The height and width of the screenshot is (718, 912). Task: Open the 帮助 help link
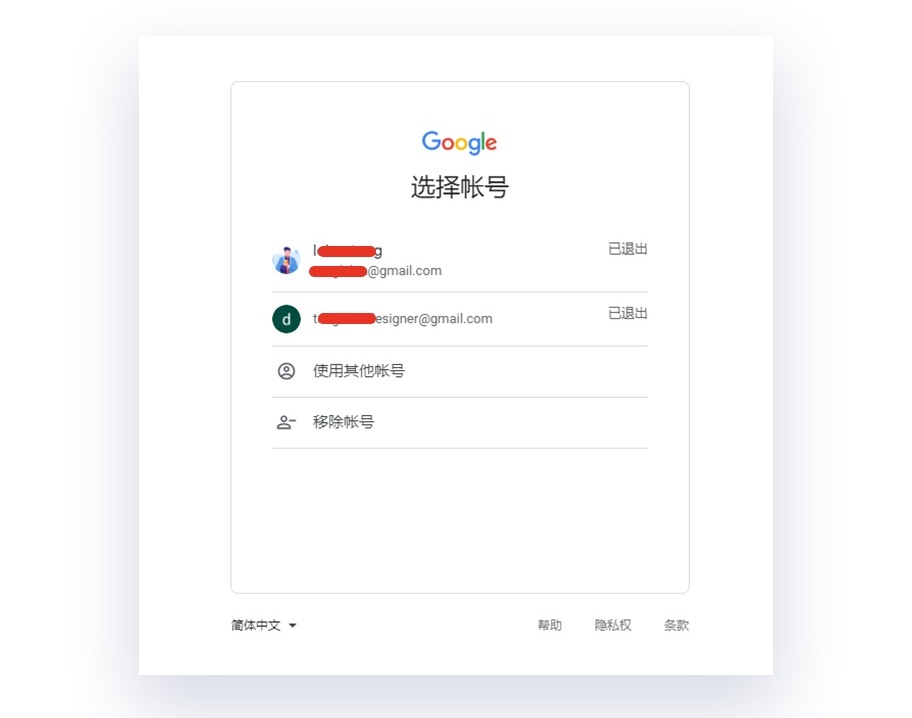coord(549,626)
